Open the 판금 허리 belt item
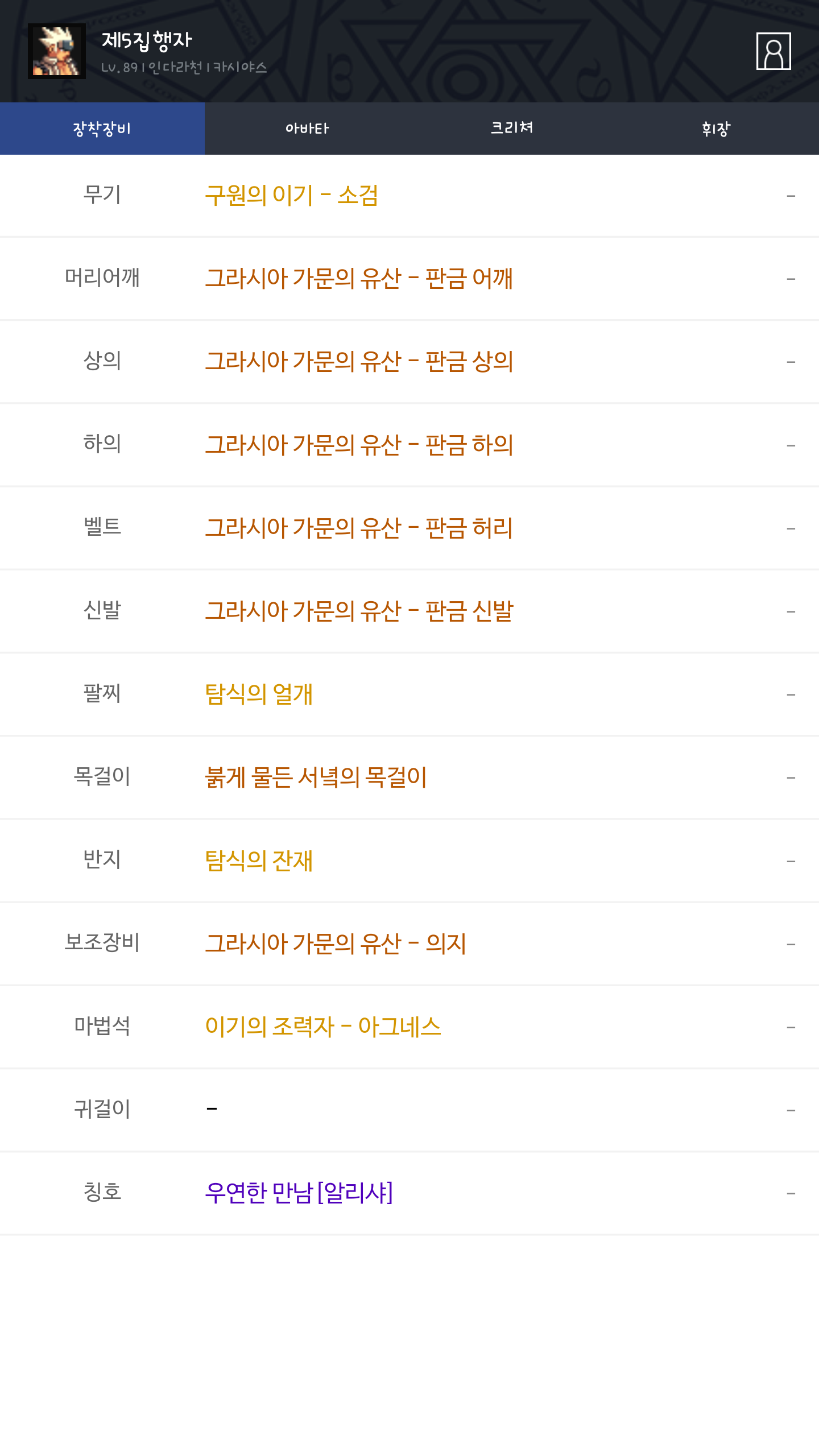This screenshot has width=819, height=1456. pyautogui.click(x=358, y=528)
